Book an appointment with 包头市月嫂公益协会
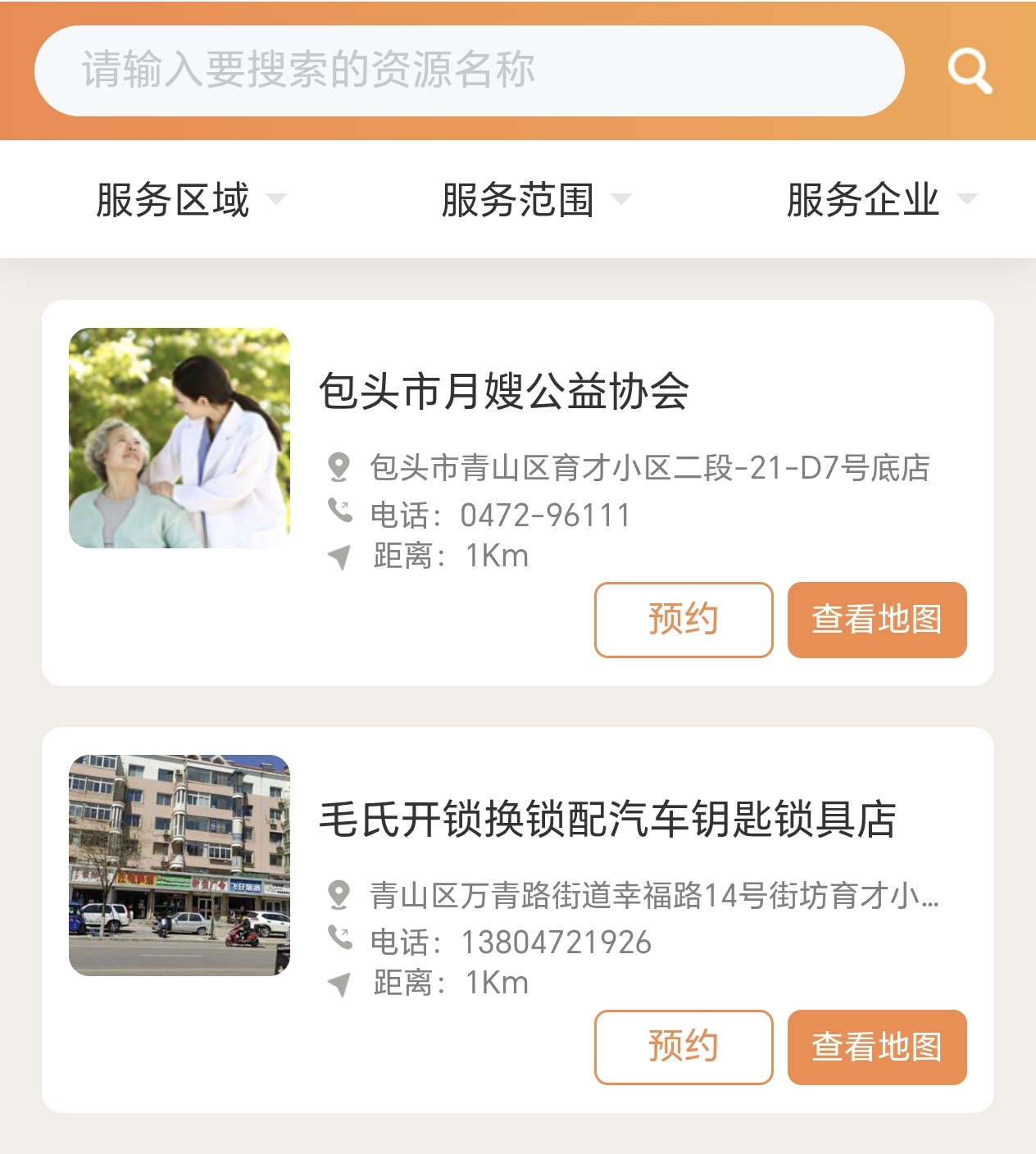The height and width of the screenshot is (1154, 1036). coord(683,620)
